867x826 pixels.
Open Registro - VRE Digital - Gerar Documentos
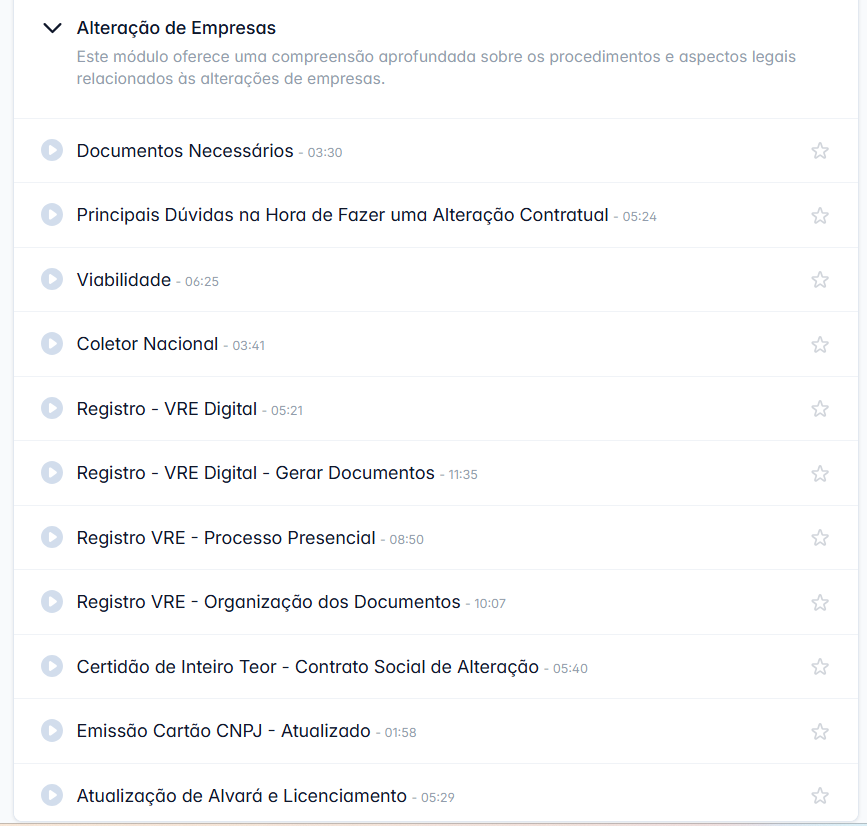coord(255,473)
